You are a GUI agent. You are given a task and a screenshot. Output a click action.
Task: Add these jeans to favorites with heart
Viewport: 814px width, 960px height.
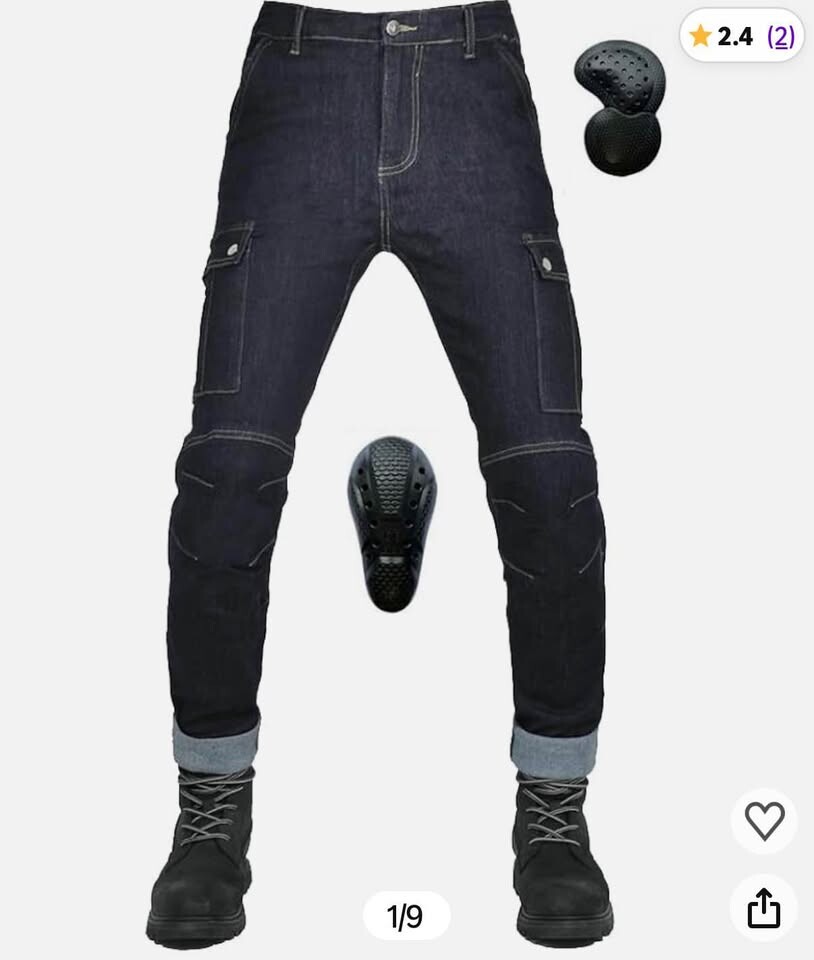[x=764, y=821]
